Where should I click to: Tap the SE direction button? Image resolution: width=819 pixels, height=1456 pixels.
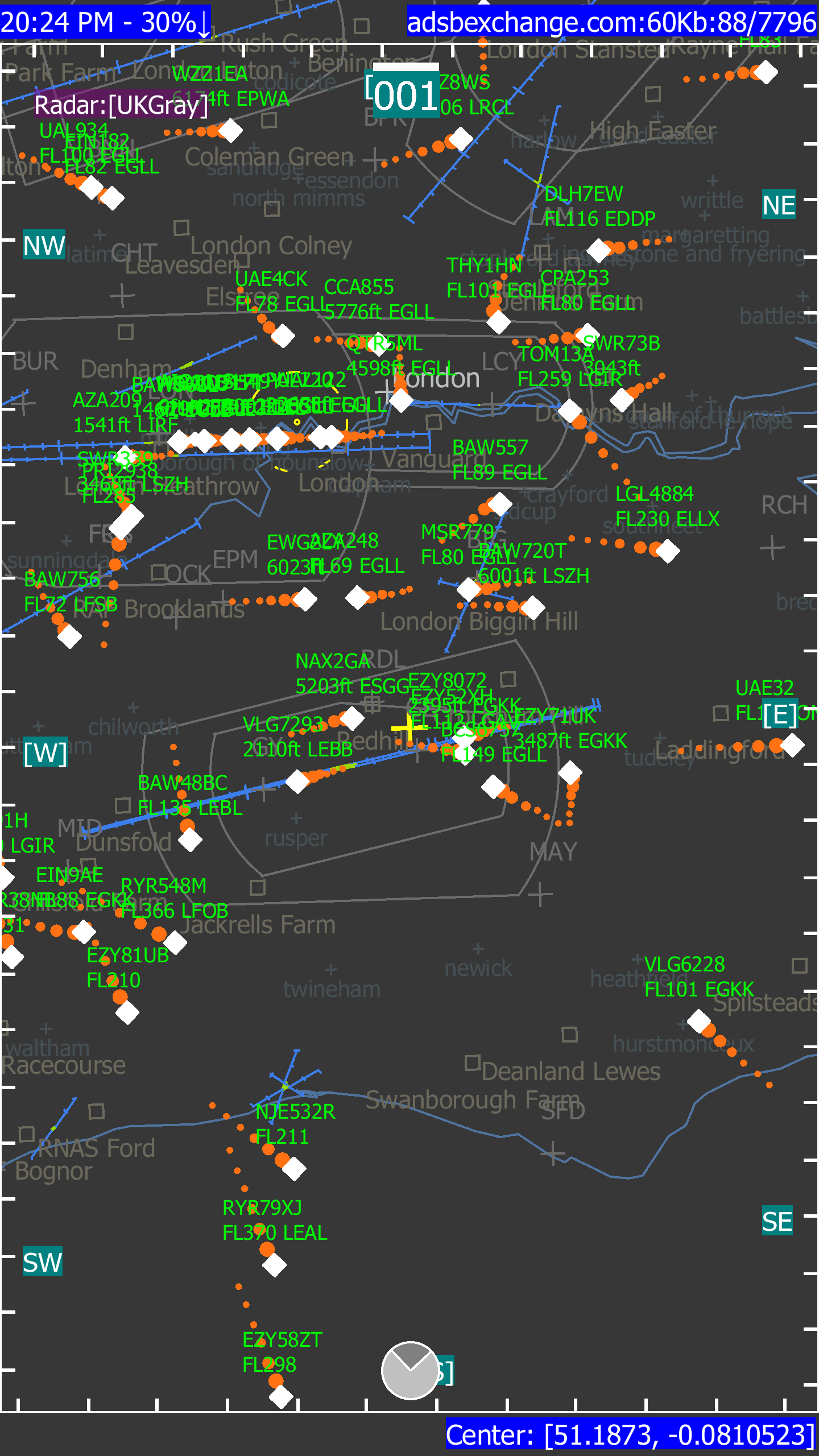pyautogui.click(x=777, y=1222)
